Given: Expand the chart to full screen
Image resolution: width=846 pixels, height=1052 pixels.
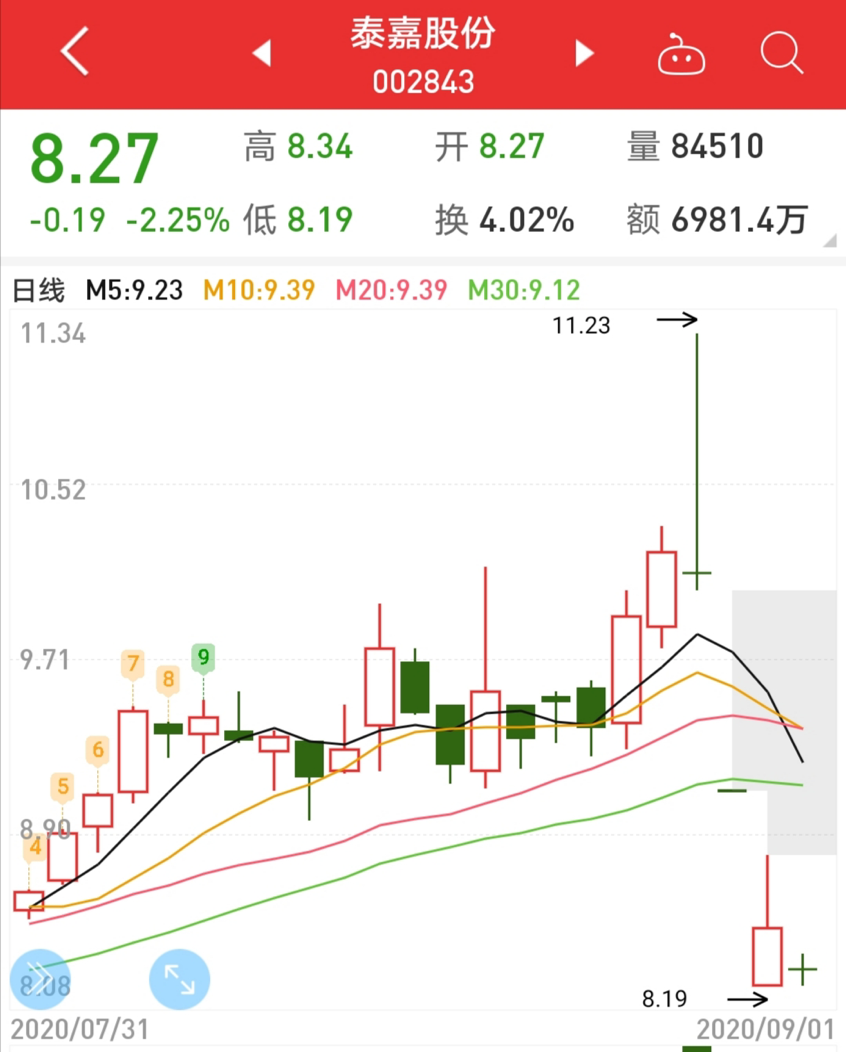Looking at the screenshot, I should (x=180, y=978).
